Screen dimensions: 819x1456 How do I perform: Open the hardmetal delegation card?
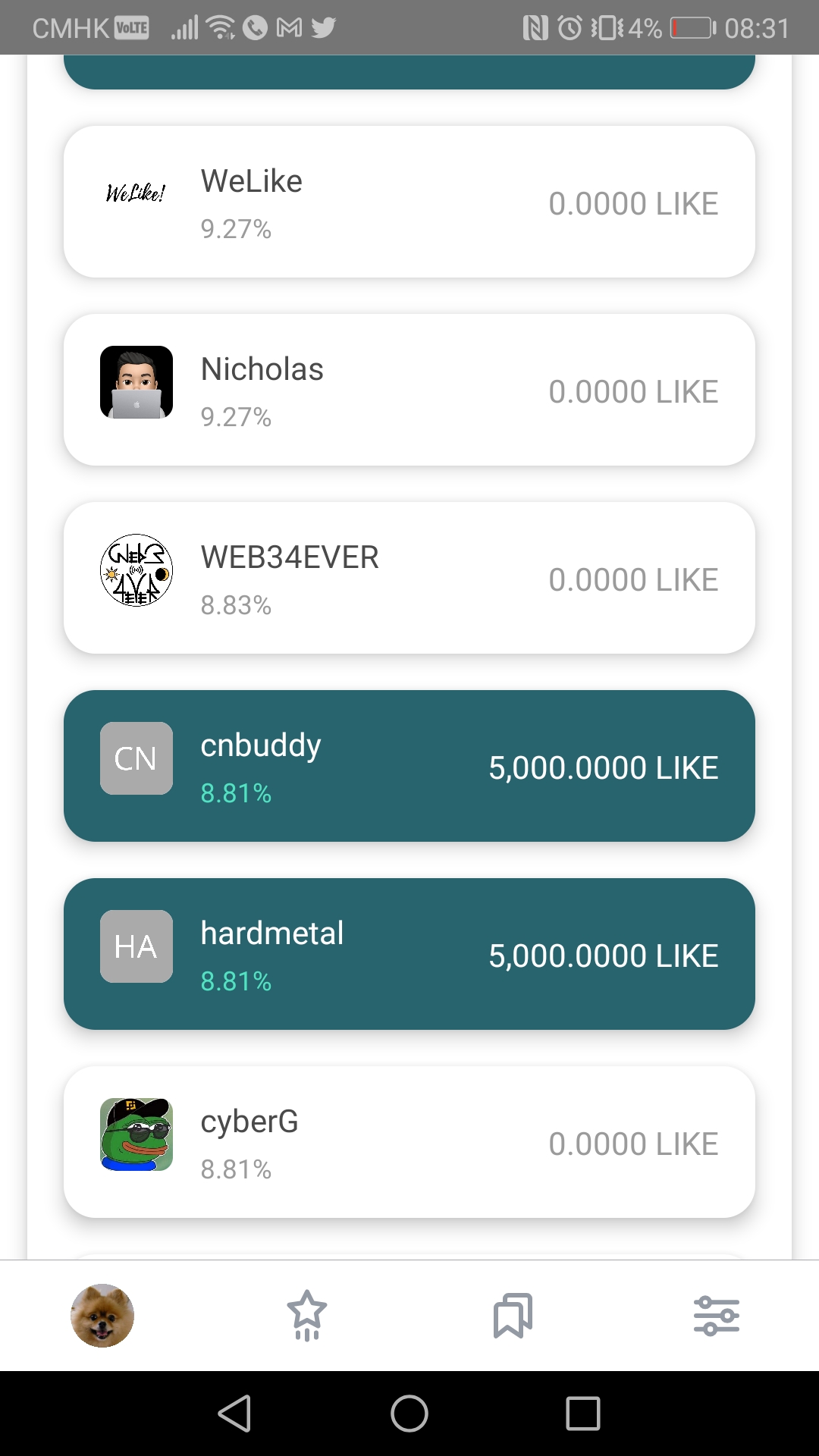409,954
